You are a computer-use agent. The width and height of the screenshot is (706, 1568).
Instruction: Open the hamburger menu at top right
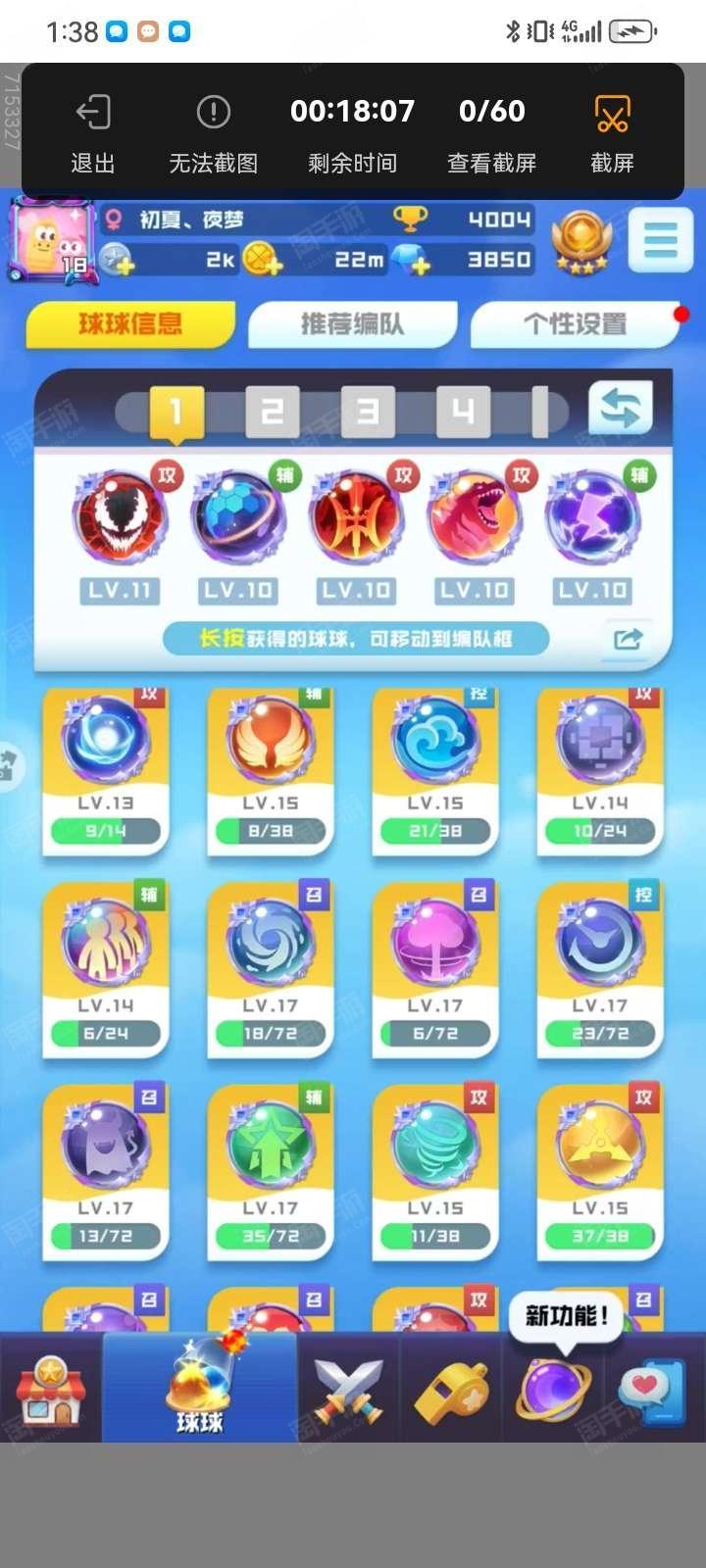[660, 240]
